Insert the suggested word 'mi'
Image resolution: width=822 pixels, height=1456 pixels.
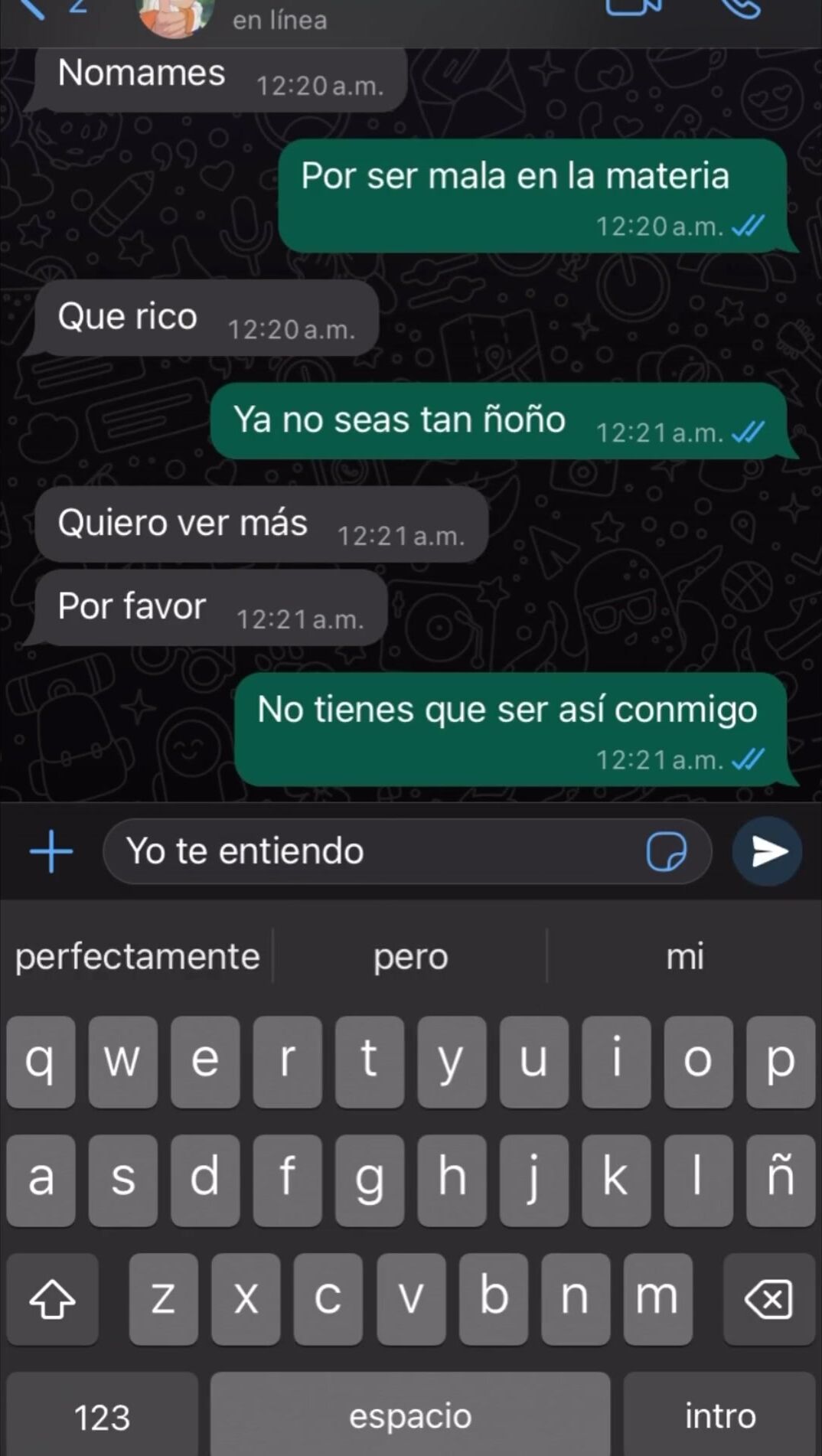(x=684, y=956)
